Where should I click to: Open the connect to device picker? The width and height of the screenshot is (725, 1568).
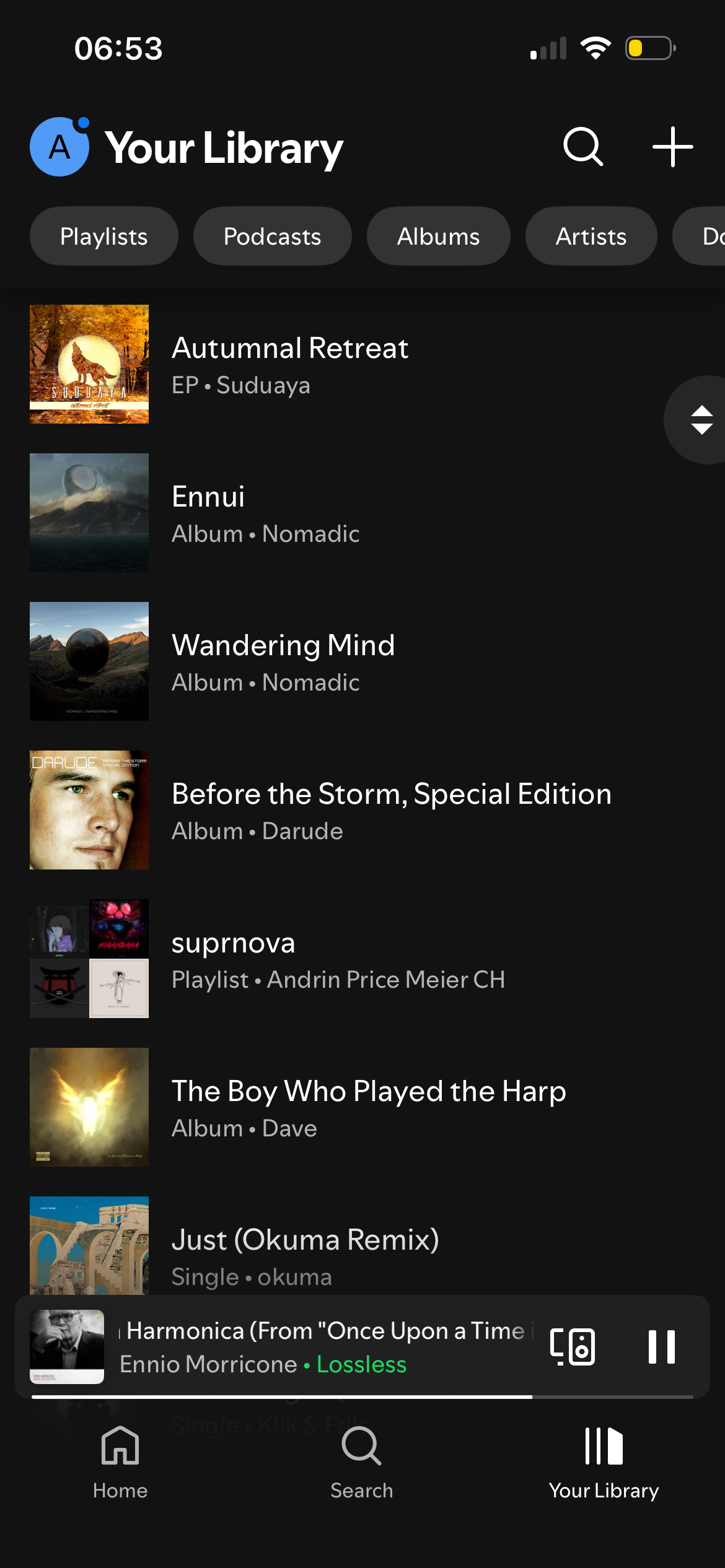click(x=573, y=1346)
